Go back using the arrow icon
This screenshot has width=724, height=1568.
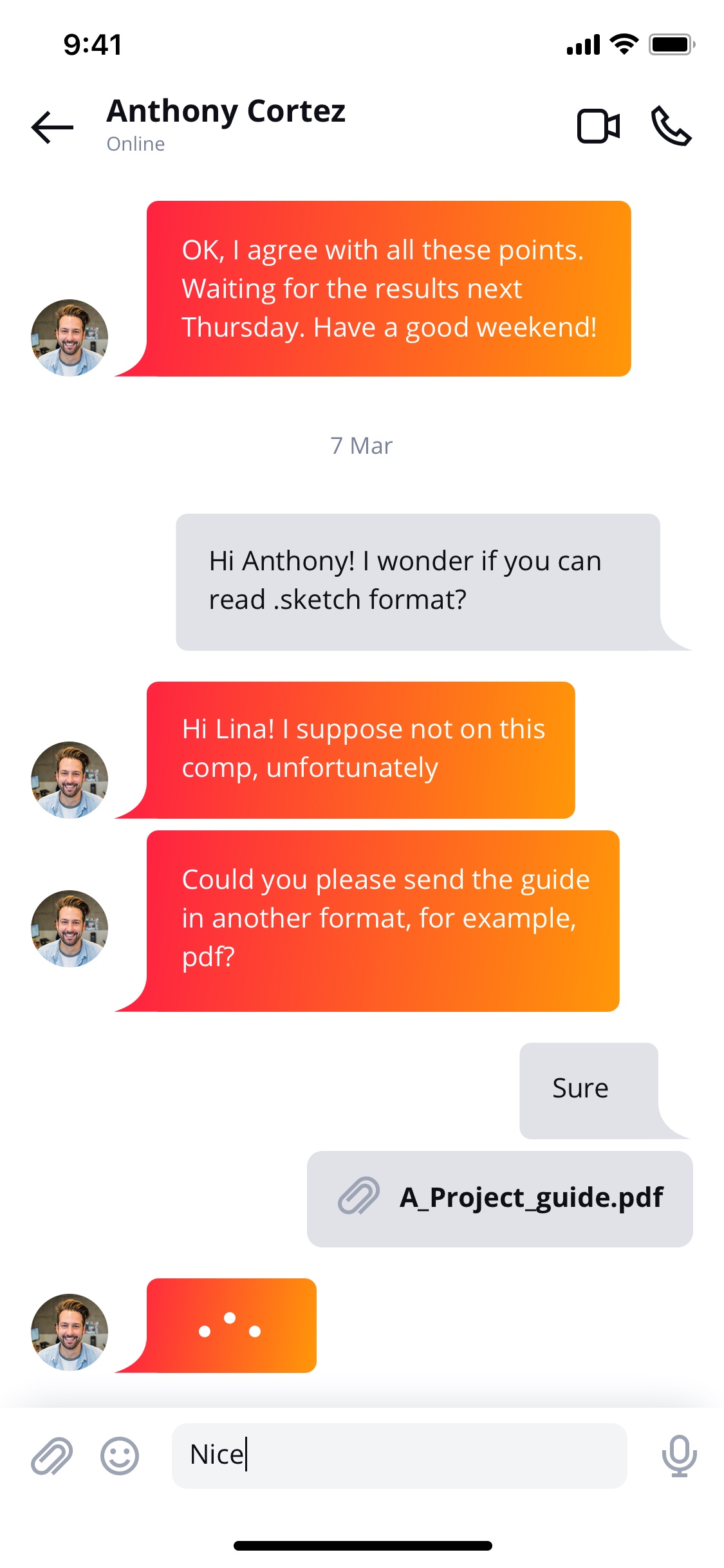(53, 127)
